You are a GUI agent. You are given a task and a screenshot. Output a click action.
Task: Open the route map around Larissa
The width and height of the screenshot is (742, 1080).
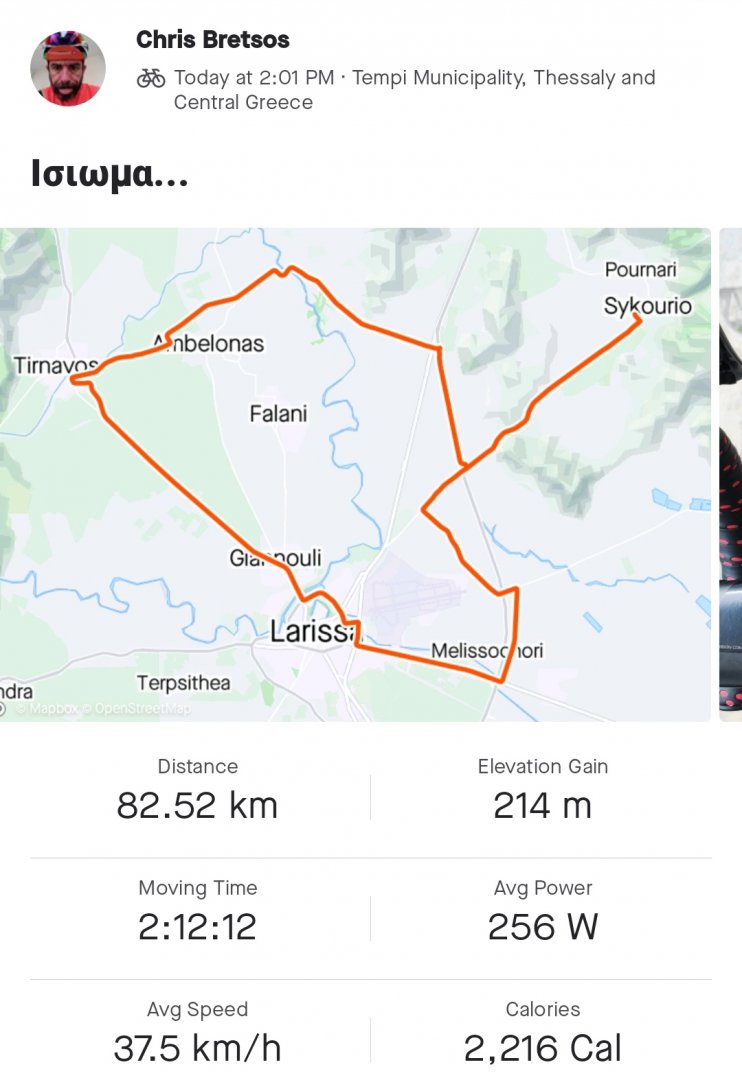pos(355,474)
